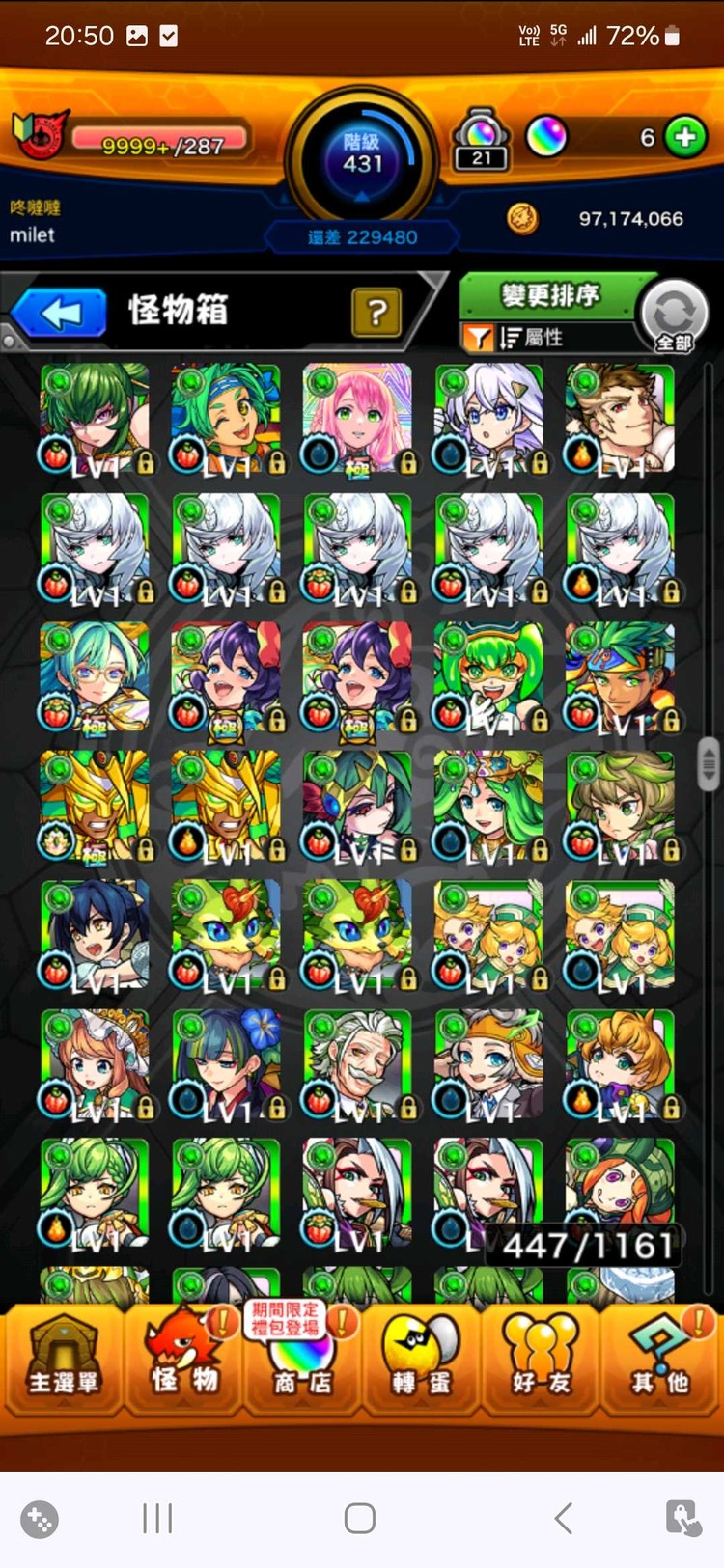Open the system recent apps button
This screenshot has width=724, height=1568.
pos(157,1518)
